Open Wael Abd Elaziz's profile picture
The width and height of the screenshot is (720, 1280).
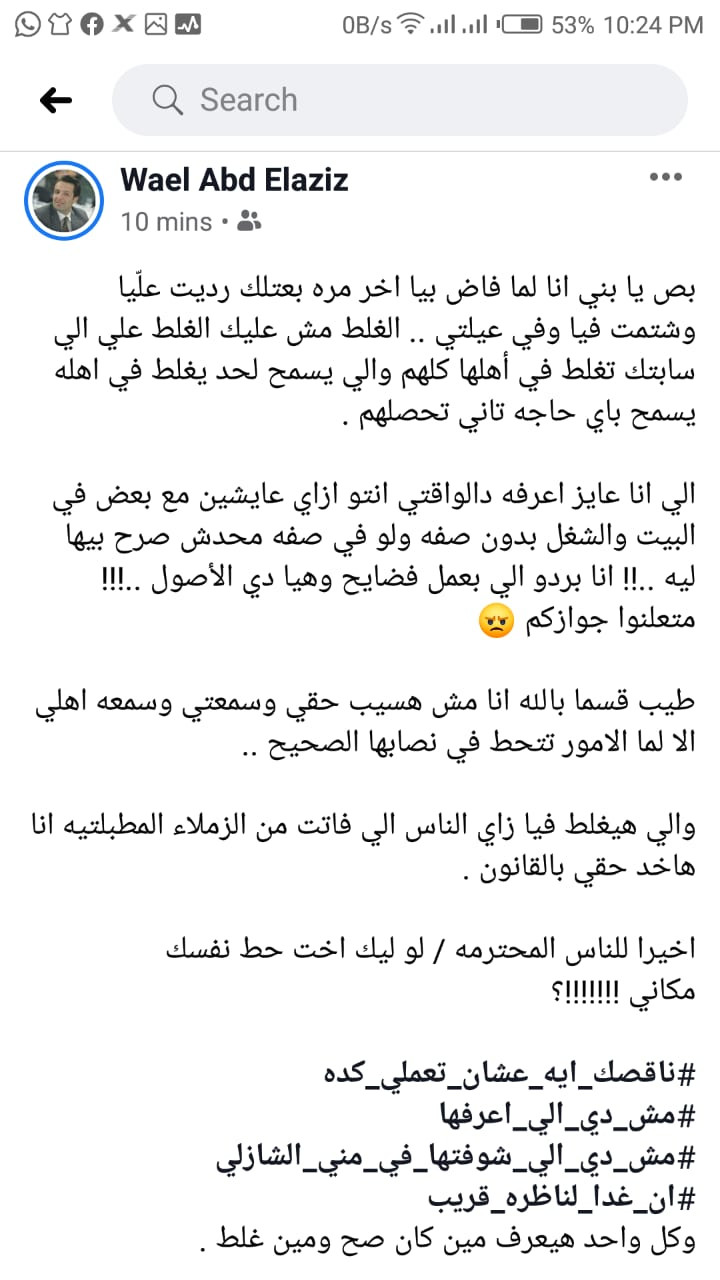point(64,201)
